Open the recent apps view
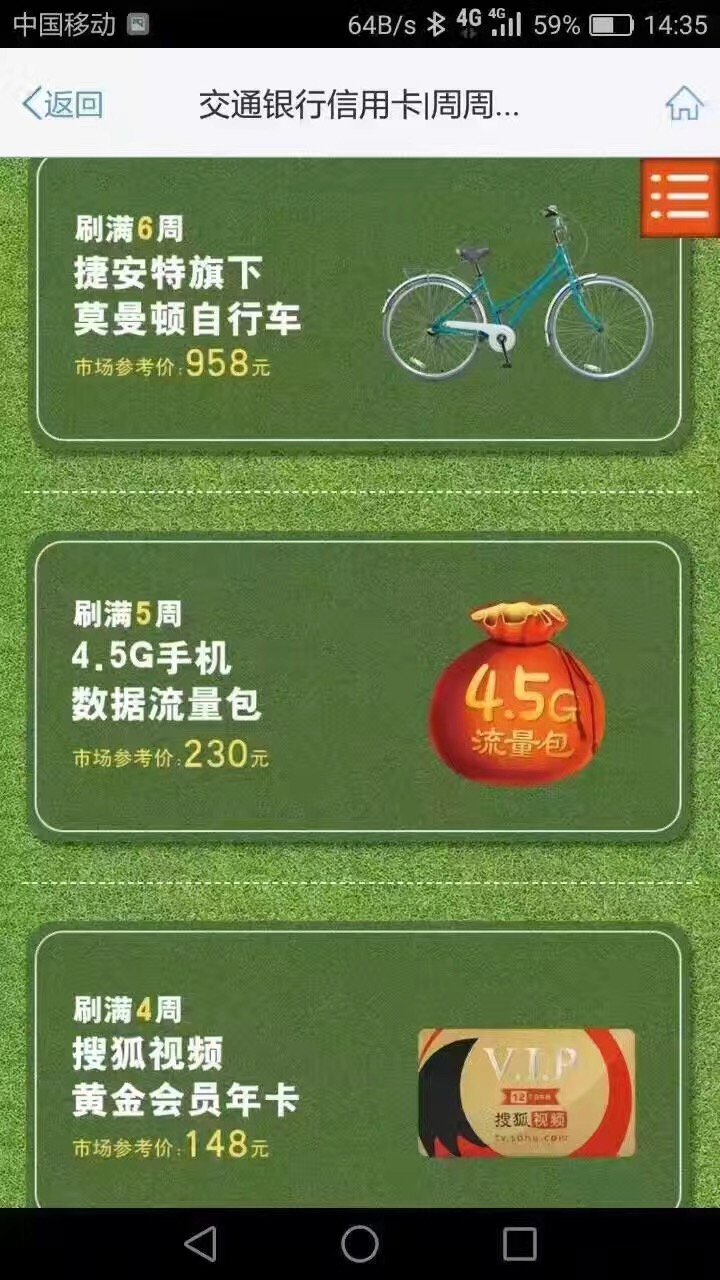720x1280 pixels. (519, 1244)
